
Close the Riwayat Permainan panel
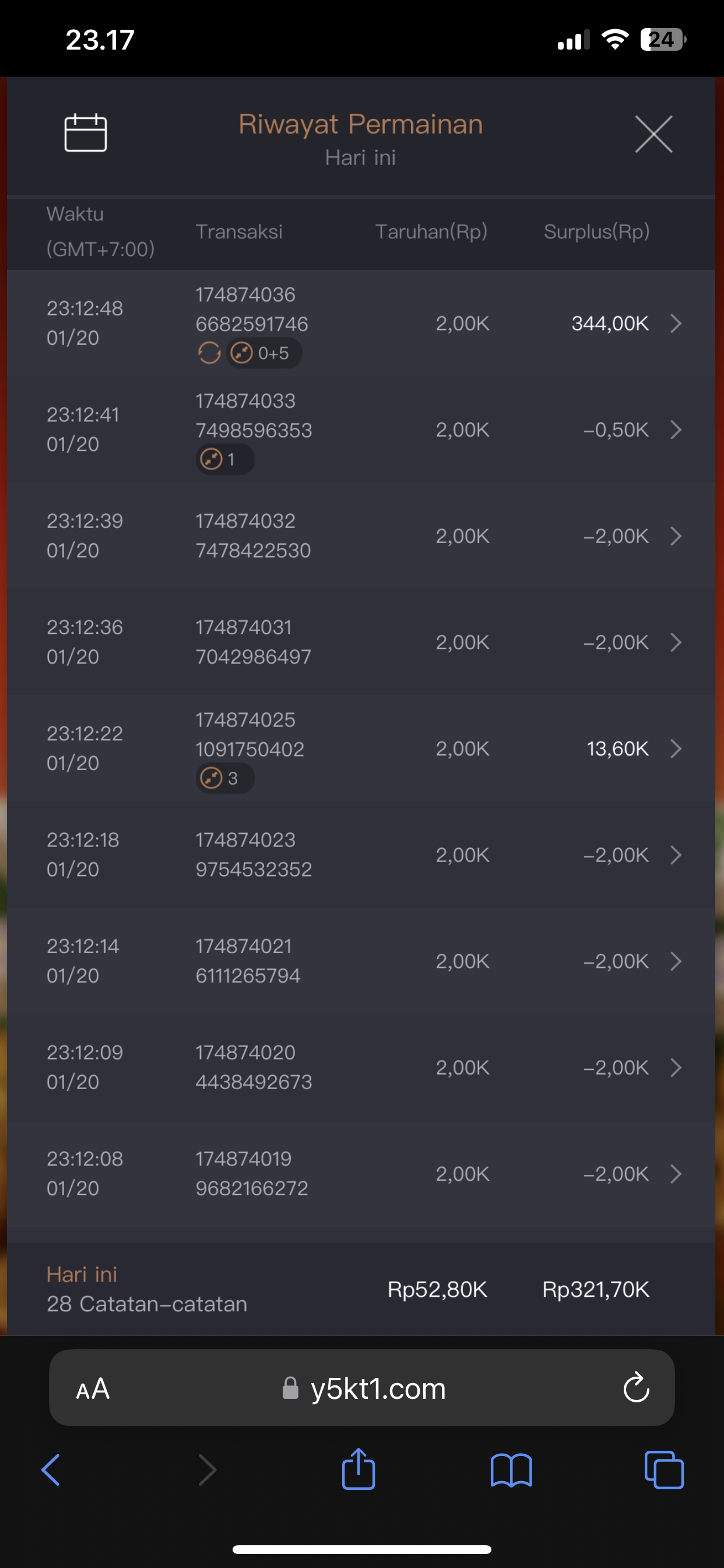click(653, 134)
